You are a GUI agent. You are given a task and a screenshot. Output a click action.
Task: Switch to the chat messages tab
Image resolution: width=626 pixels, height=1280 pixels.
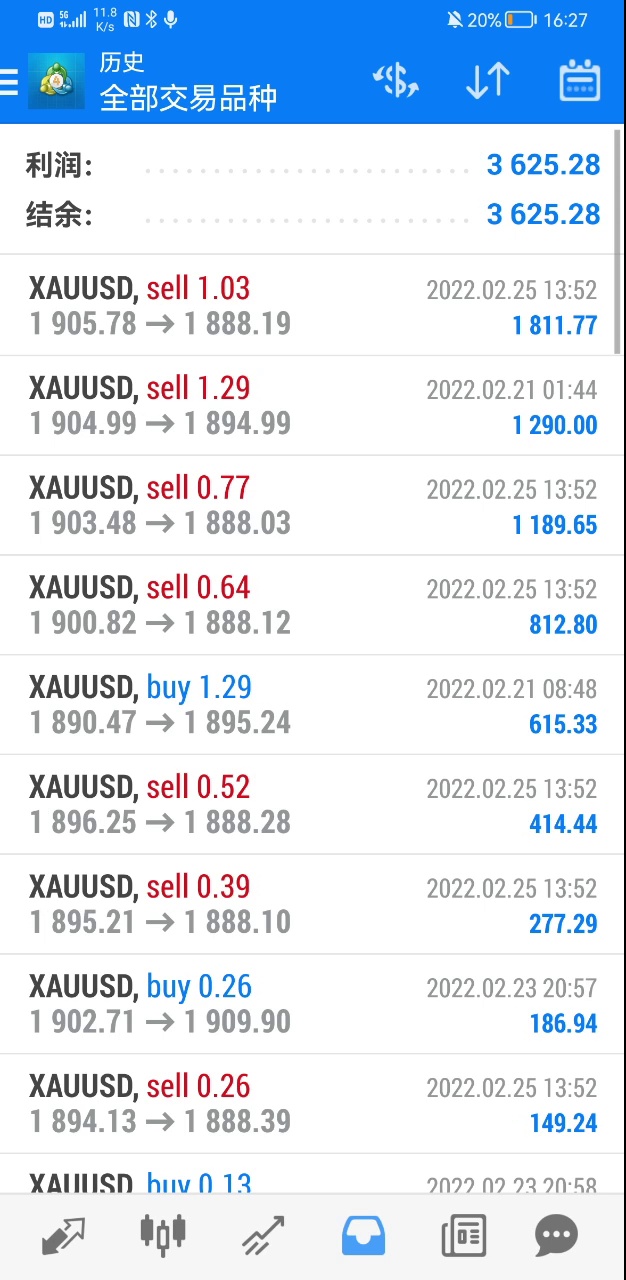[x=557, y=1236]
